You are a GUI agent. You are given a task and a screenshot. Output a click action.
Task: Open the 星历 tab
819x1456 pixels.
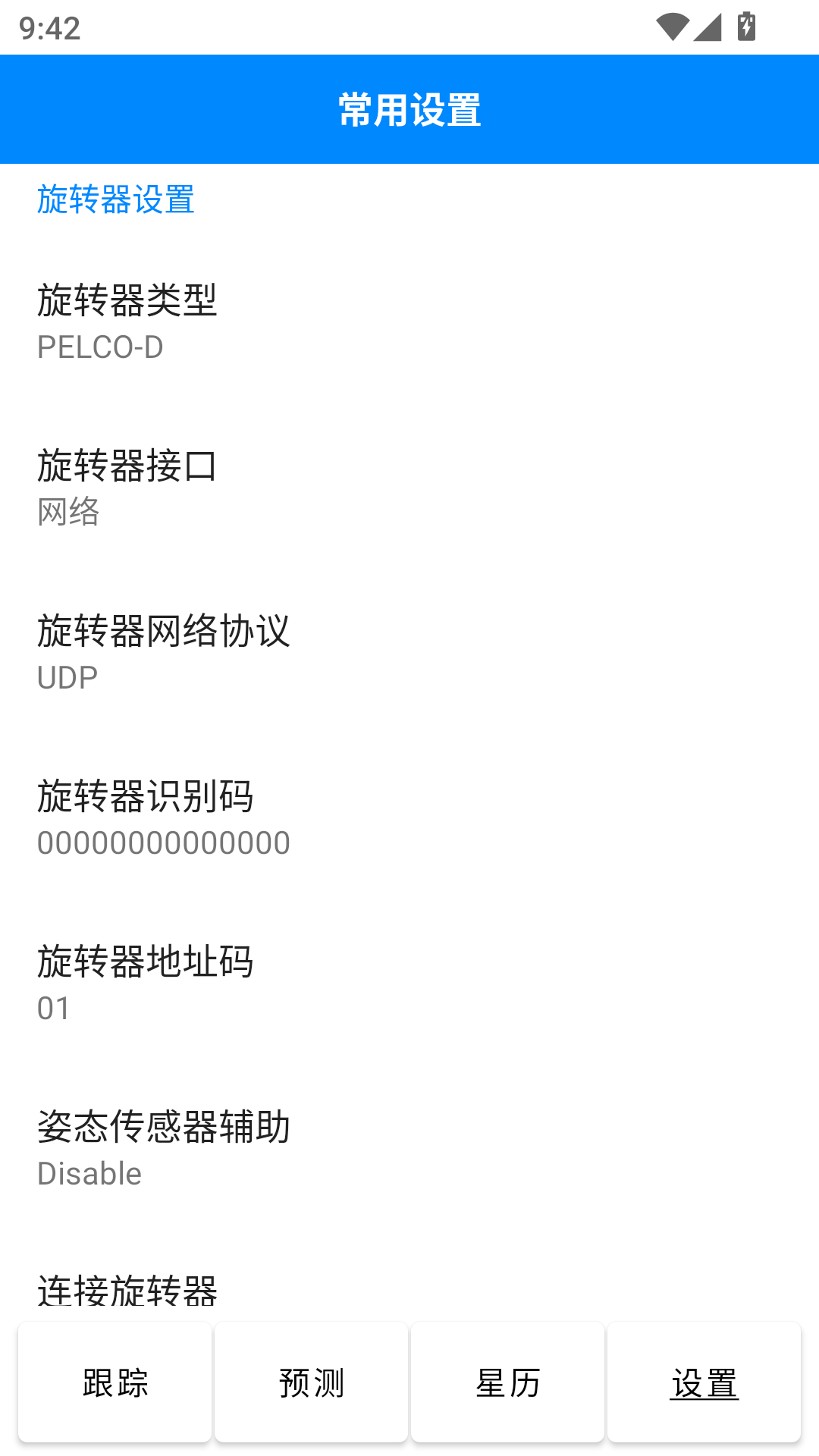[x=508, y=1382]
